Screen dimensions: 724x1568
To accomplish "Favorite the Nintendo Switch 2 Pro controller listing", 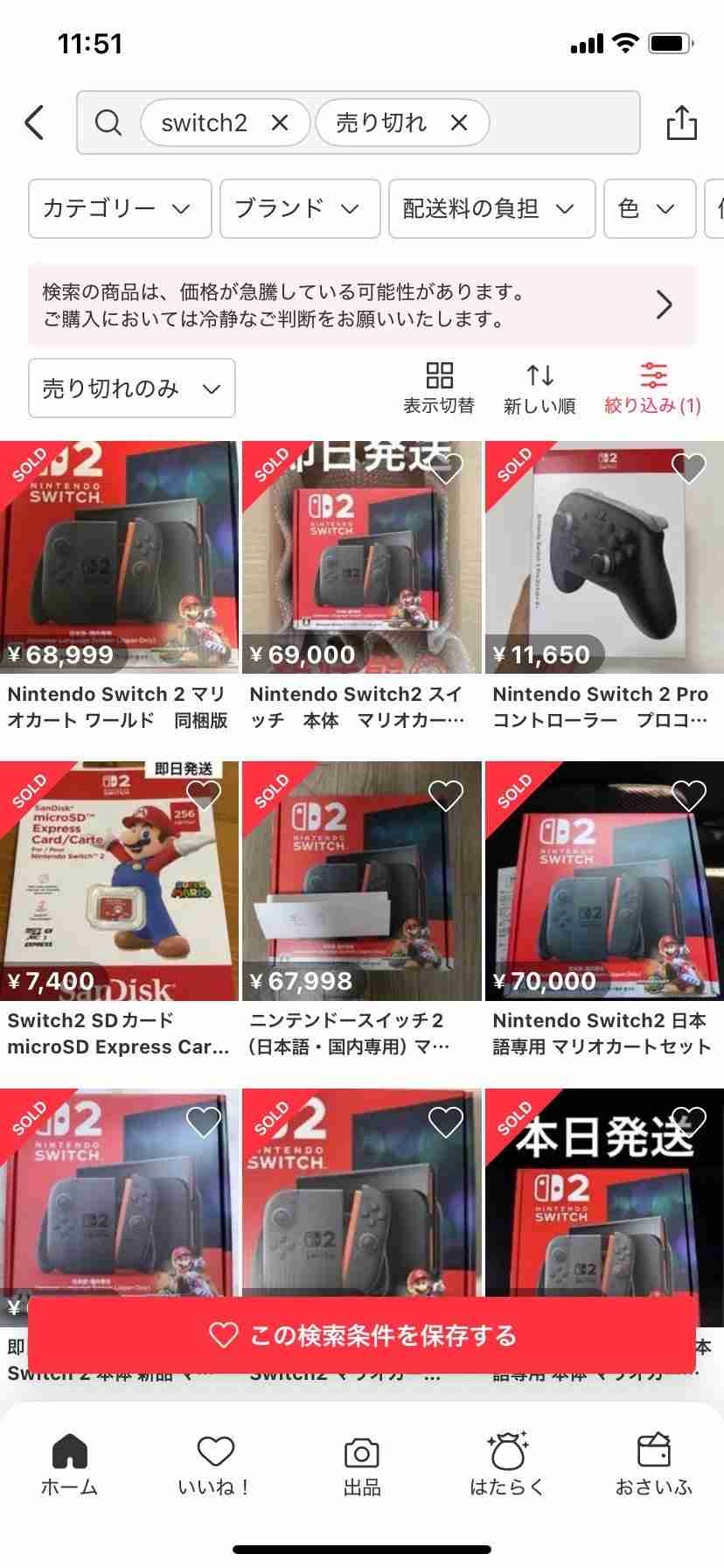I will pos(689,467).
